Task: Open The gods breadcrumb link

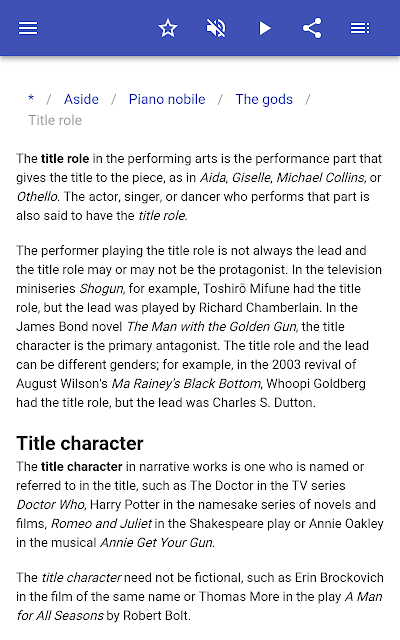Action: click(264, 100)
